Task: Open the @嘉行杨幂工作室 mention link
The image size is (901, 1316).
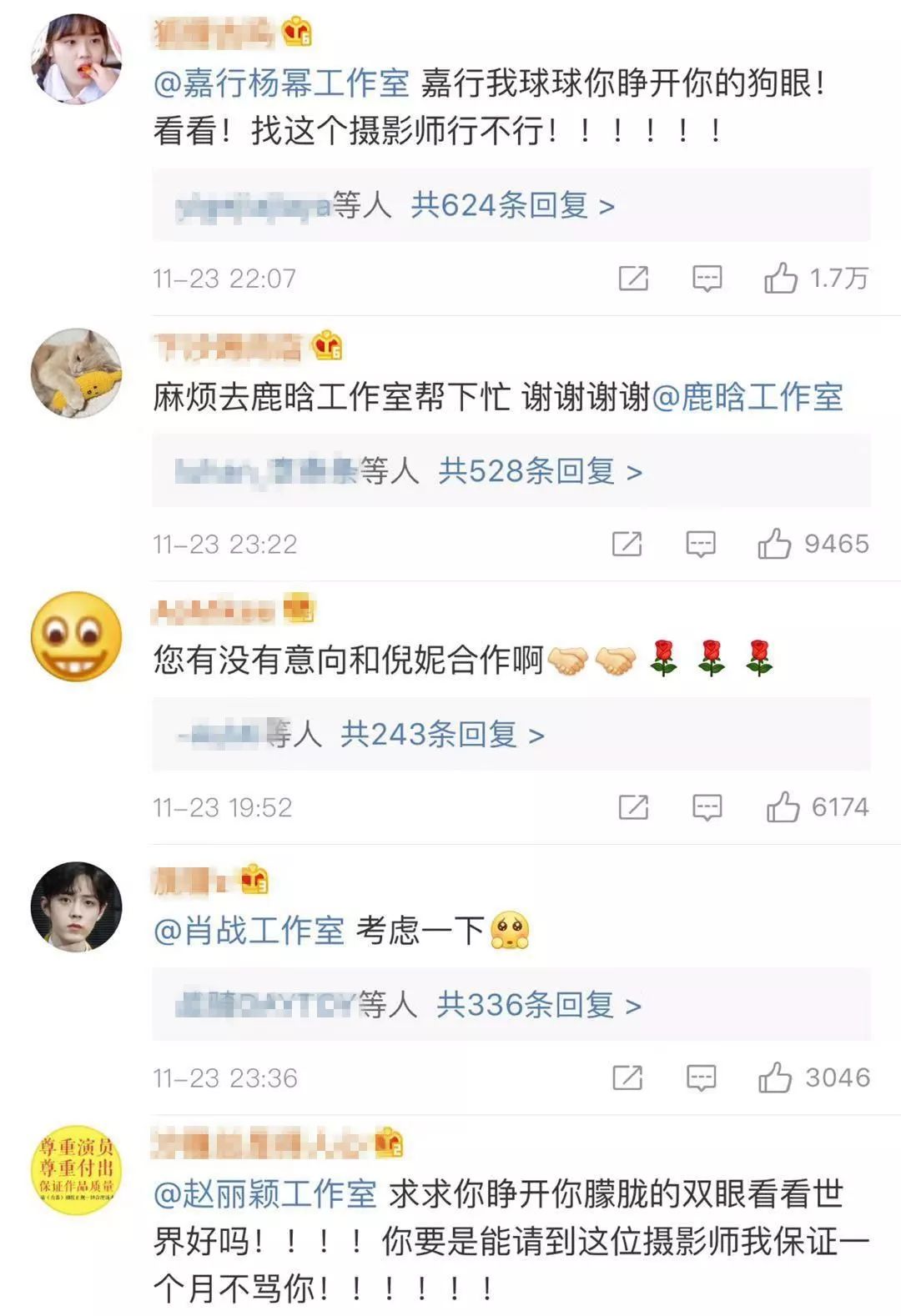Action: click(281, 83)
